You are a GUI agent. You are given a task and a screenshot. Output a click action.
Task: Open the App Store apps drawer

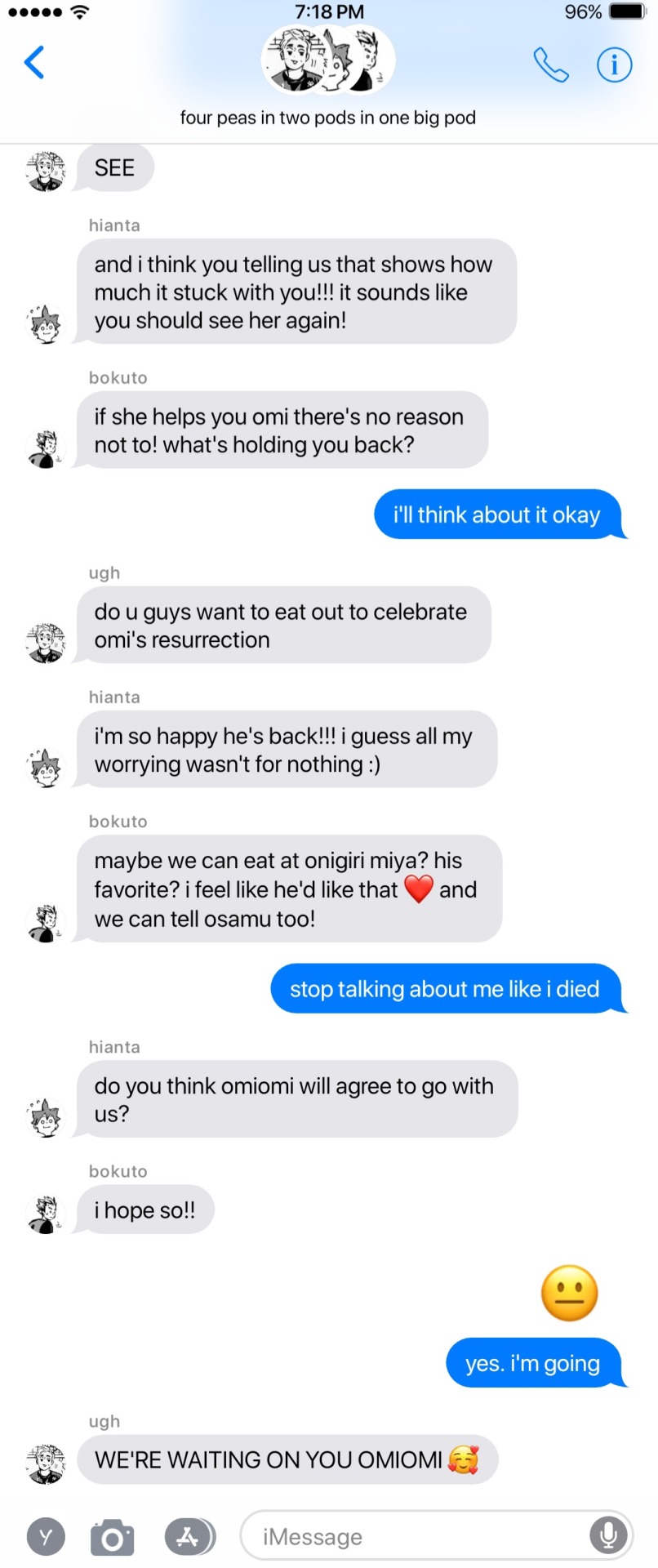pos(189,1536)
